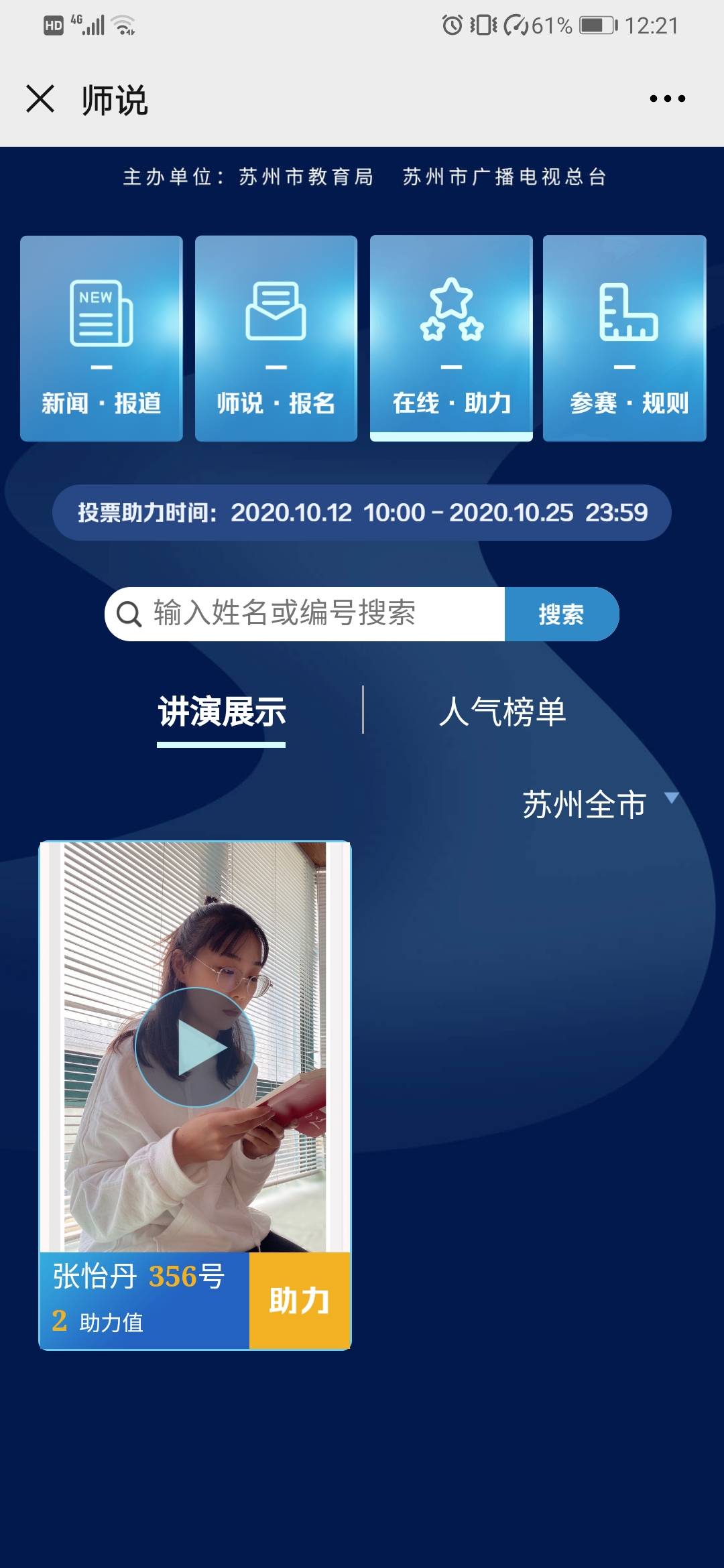This screenshot has width=724, height=1568.
Task: Play 张怡丹's speech video
Action: click(194, 1047)
